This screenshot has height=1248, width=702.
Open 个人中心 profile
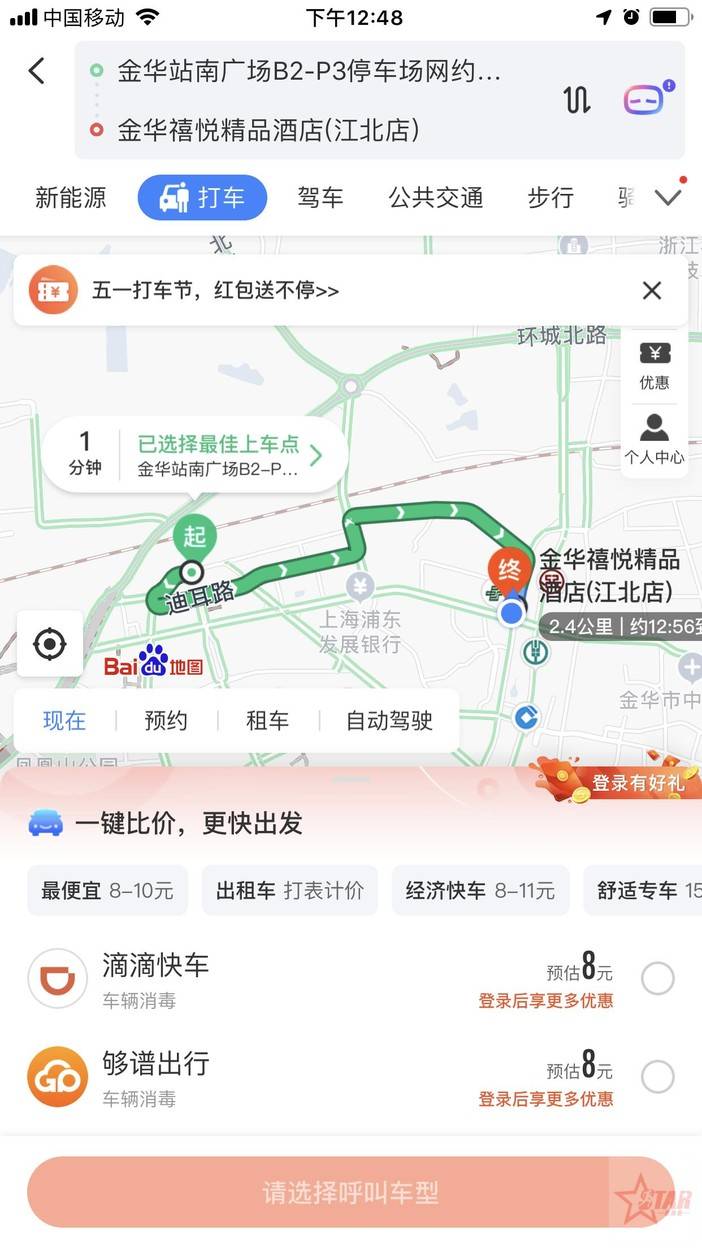[654, 439]
